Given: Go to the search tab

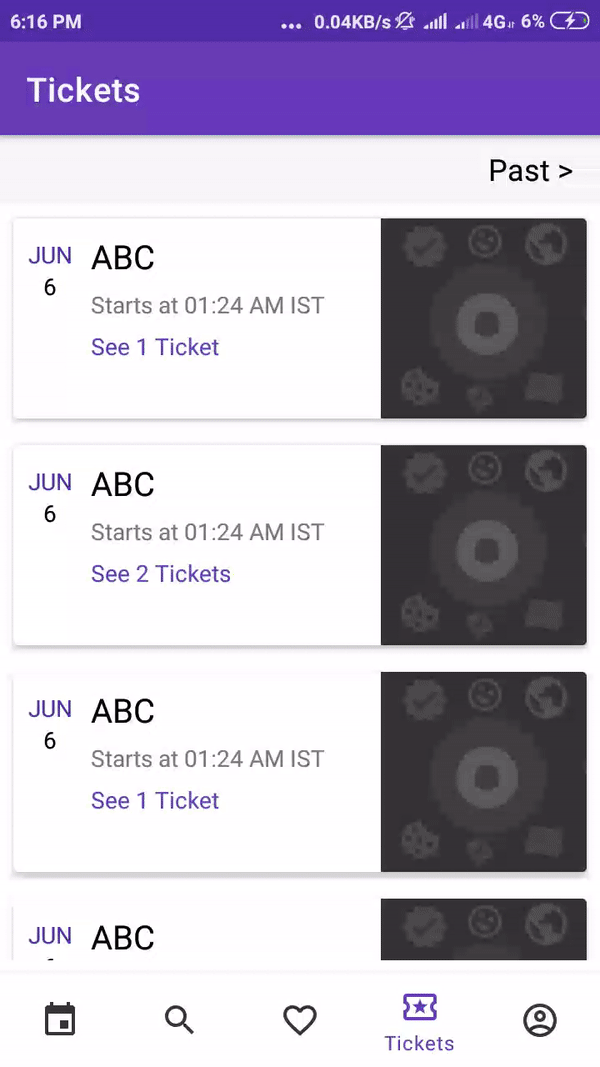Looking at the screenshot, I should pos(179,1019).
